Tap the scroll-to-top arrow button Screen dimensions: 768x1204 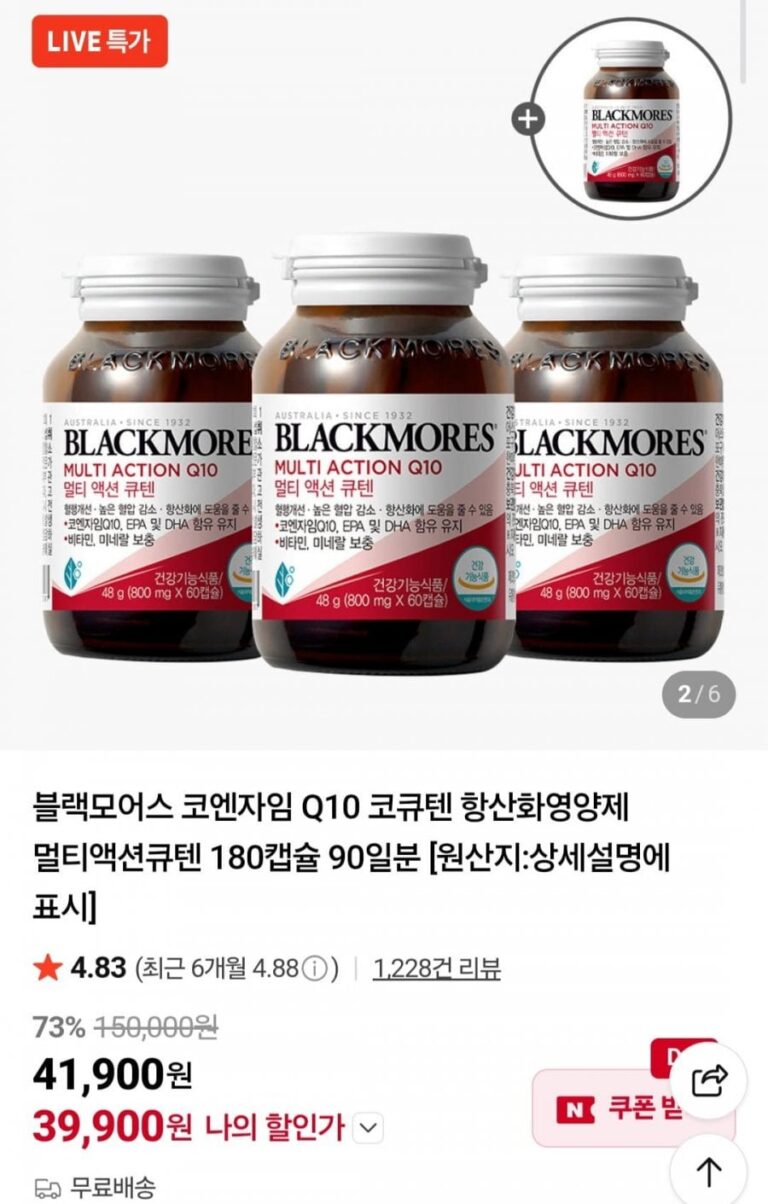(709, 1170)
